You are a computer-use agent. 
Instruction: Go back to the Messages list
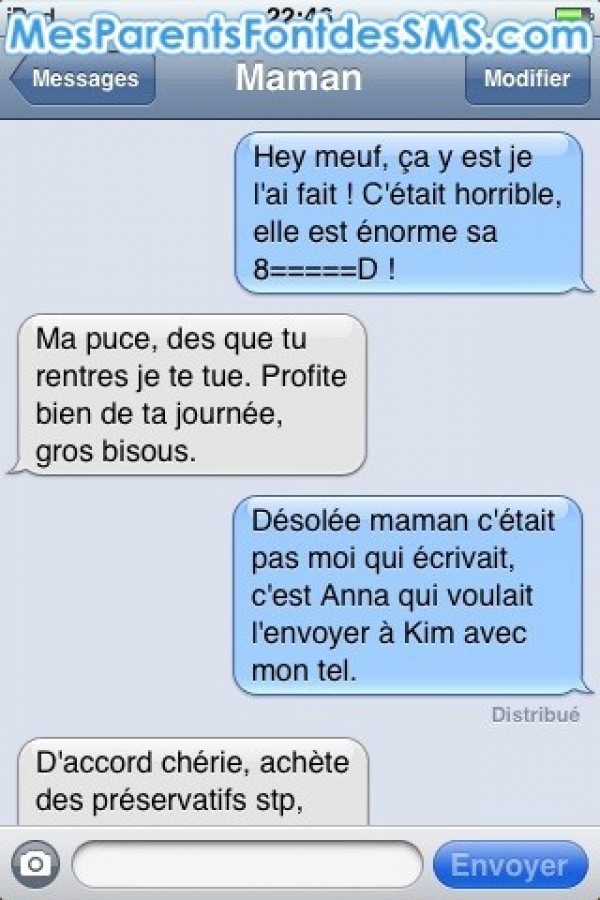point(84,80)
